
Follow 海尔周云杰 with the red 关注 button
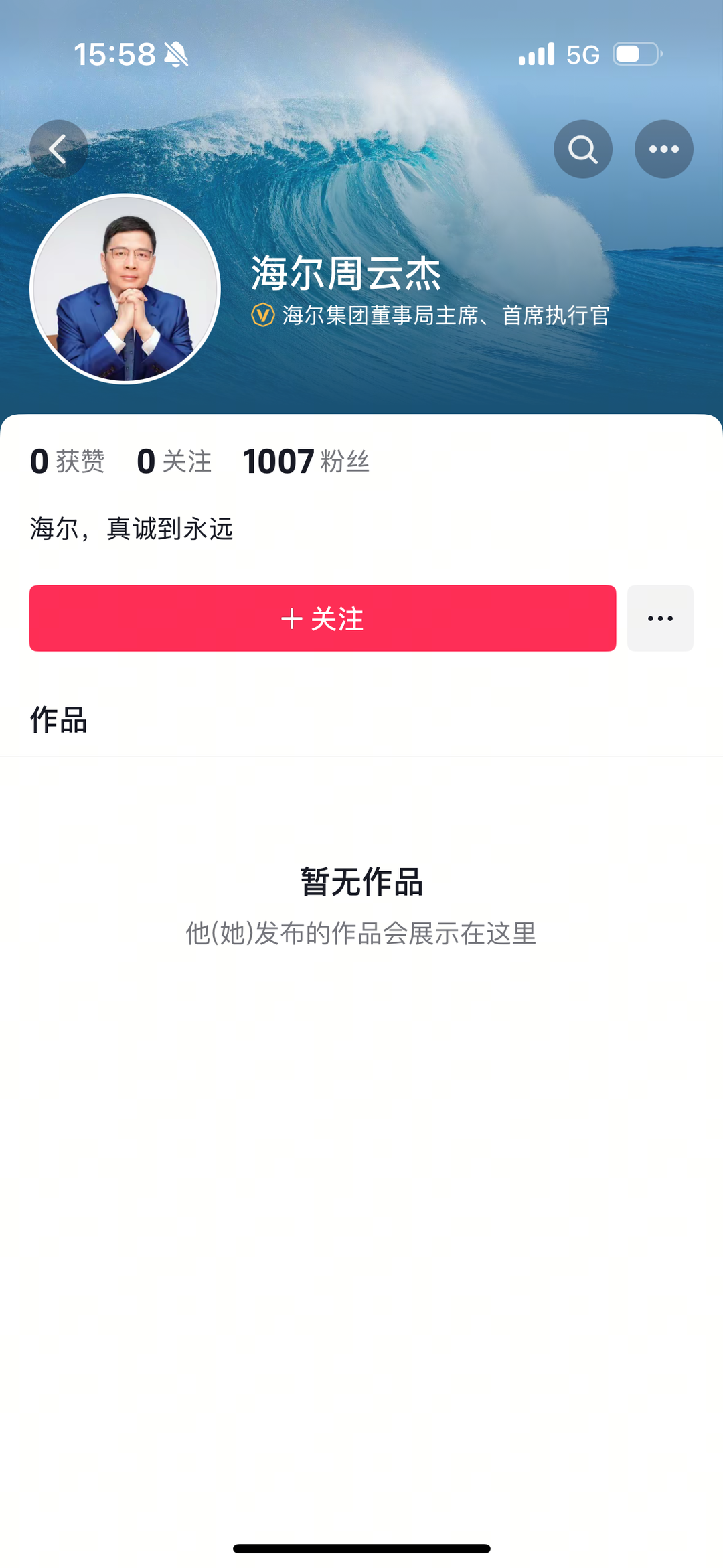tap(322, 618)
